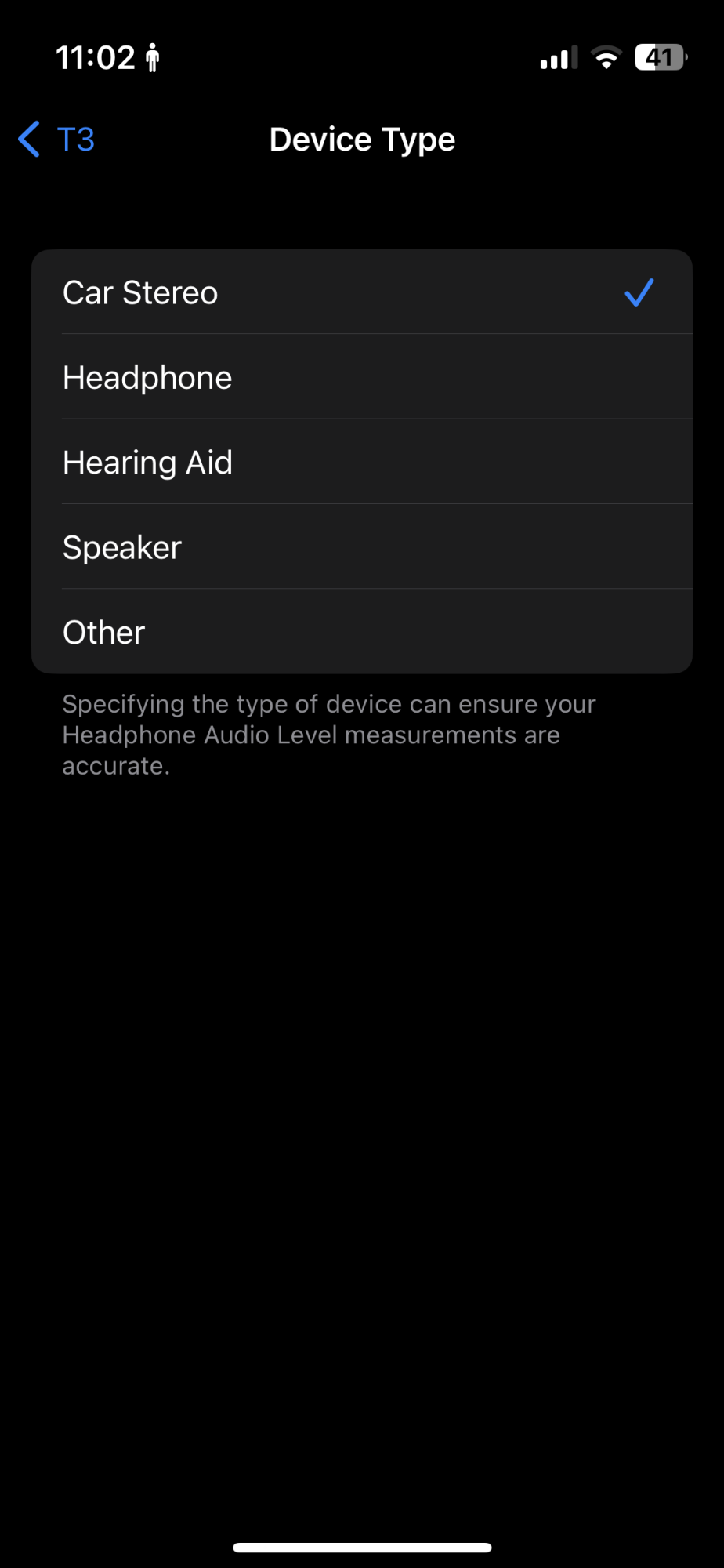Select Car Stereo as device type
The width and height of the screenshot is (724, 1568).
tap(362, 292)
